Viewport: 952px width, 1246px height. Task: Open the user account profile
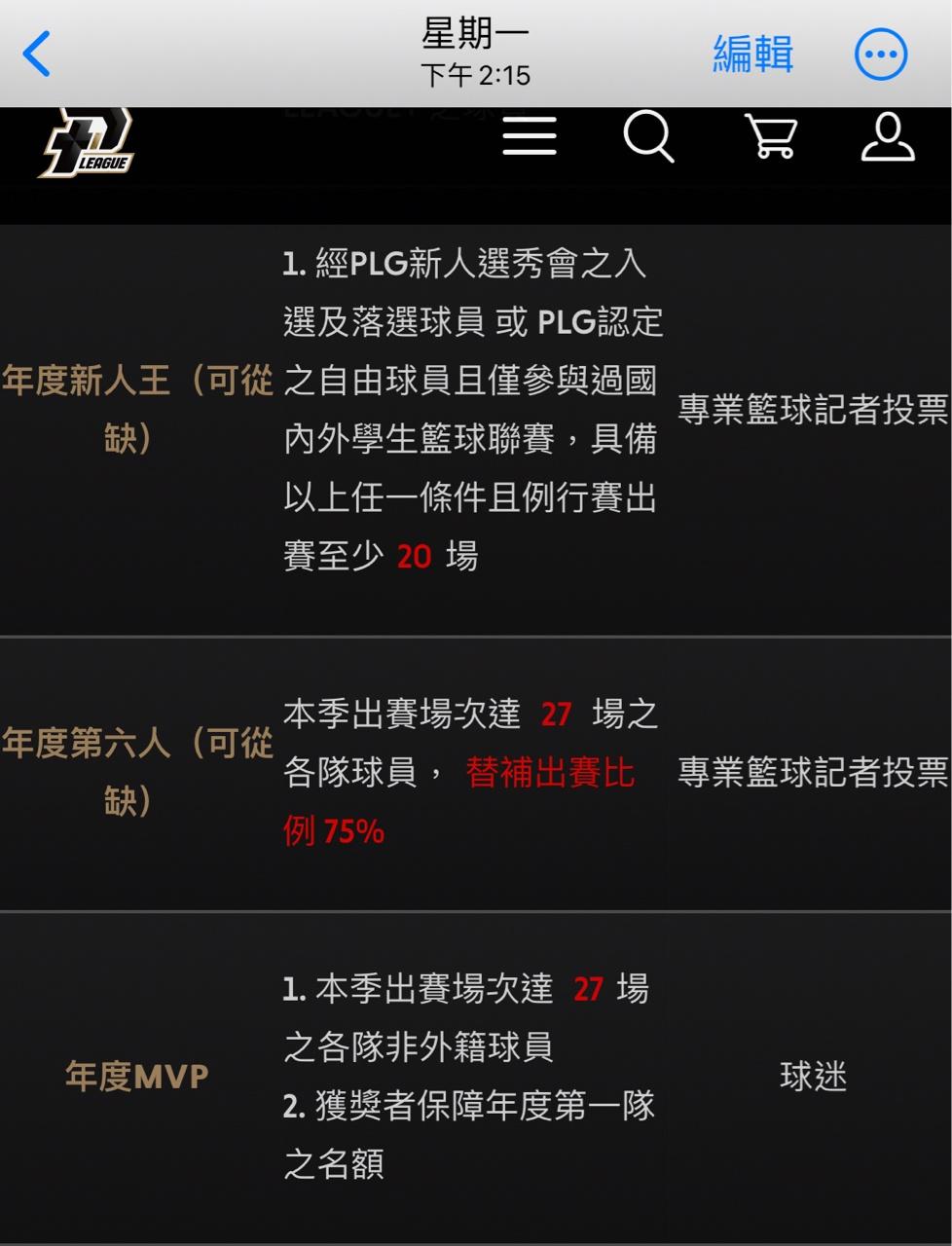click(888, 136)
